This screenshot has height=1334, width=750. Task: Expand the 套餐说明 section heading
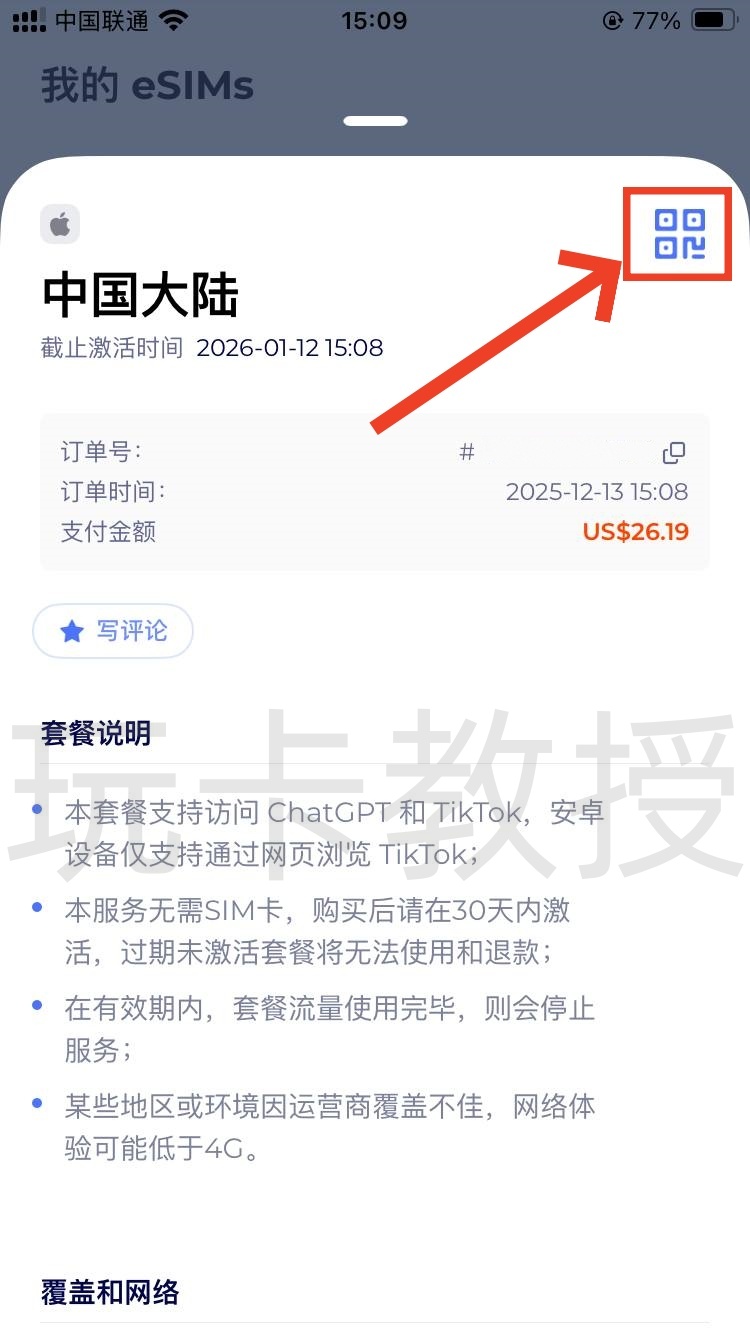tap(95, 733)
